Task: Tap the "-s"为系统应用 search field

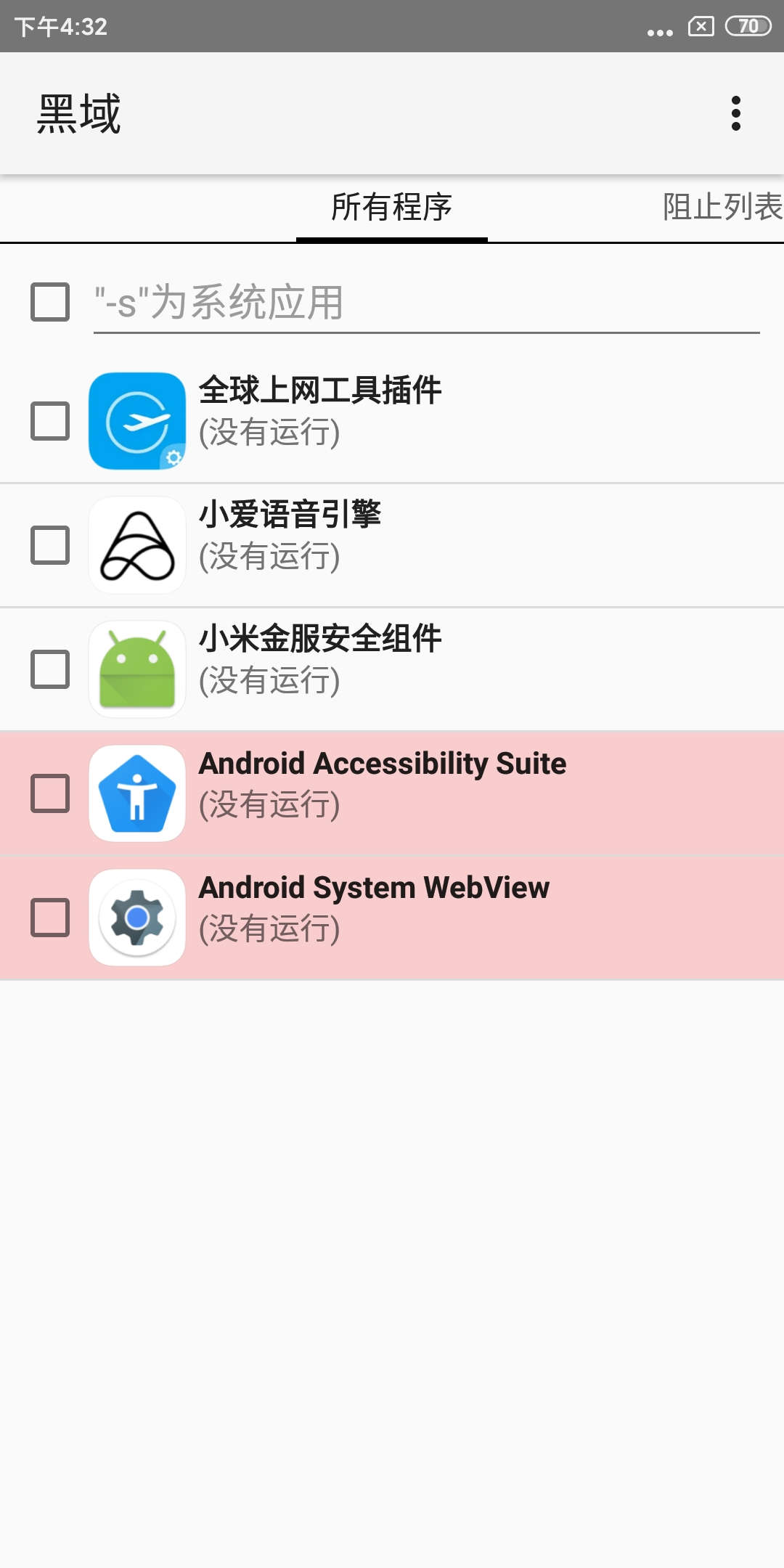Action: [x=425, y=303]
